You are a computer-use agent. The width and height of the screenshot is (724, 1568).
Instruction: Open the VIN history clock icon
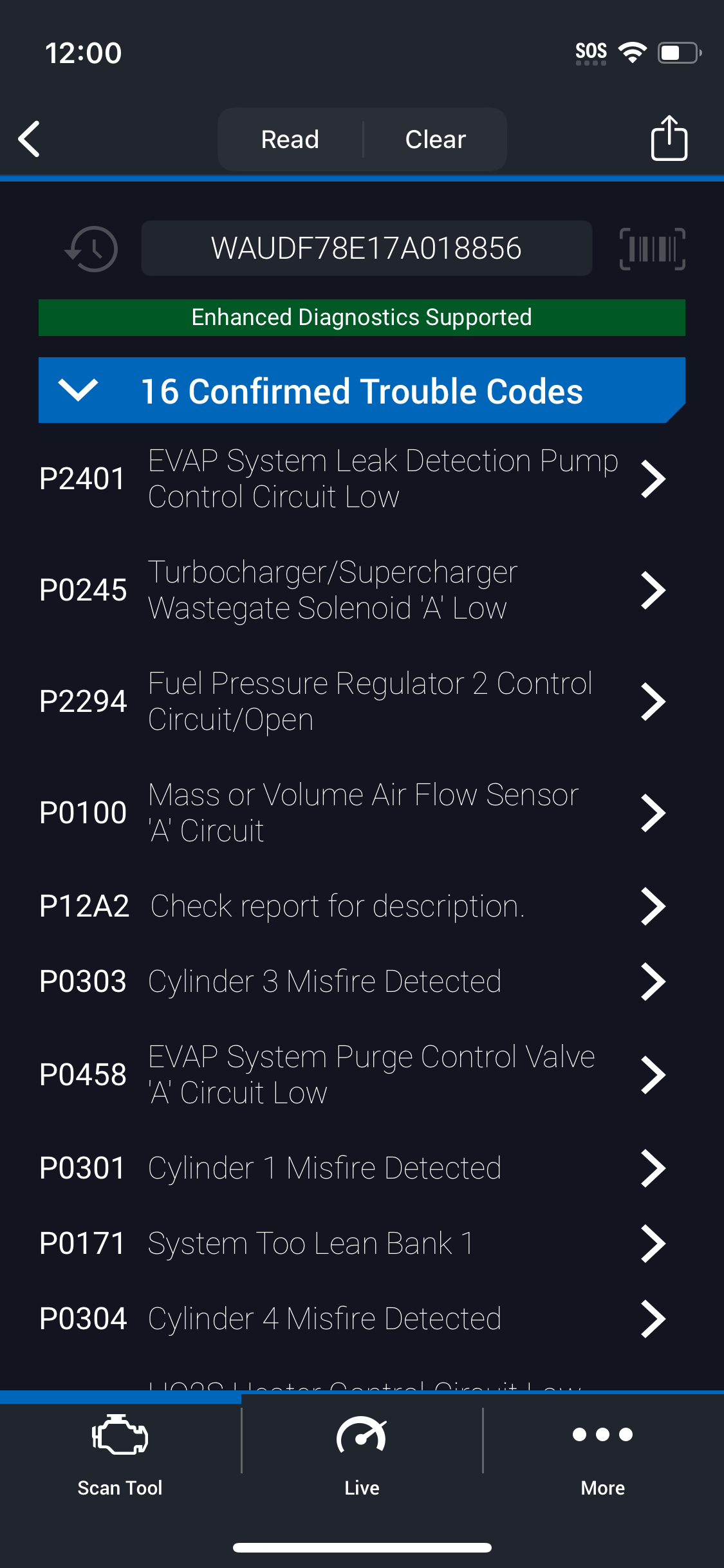tap(91, 249)
